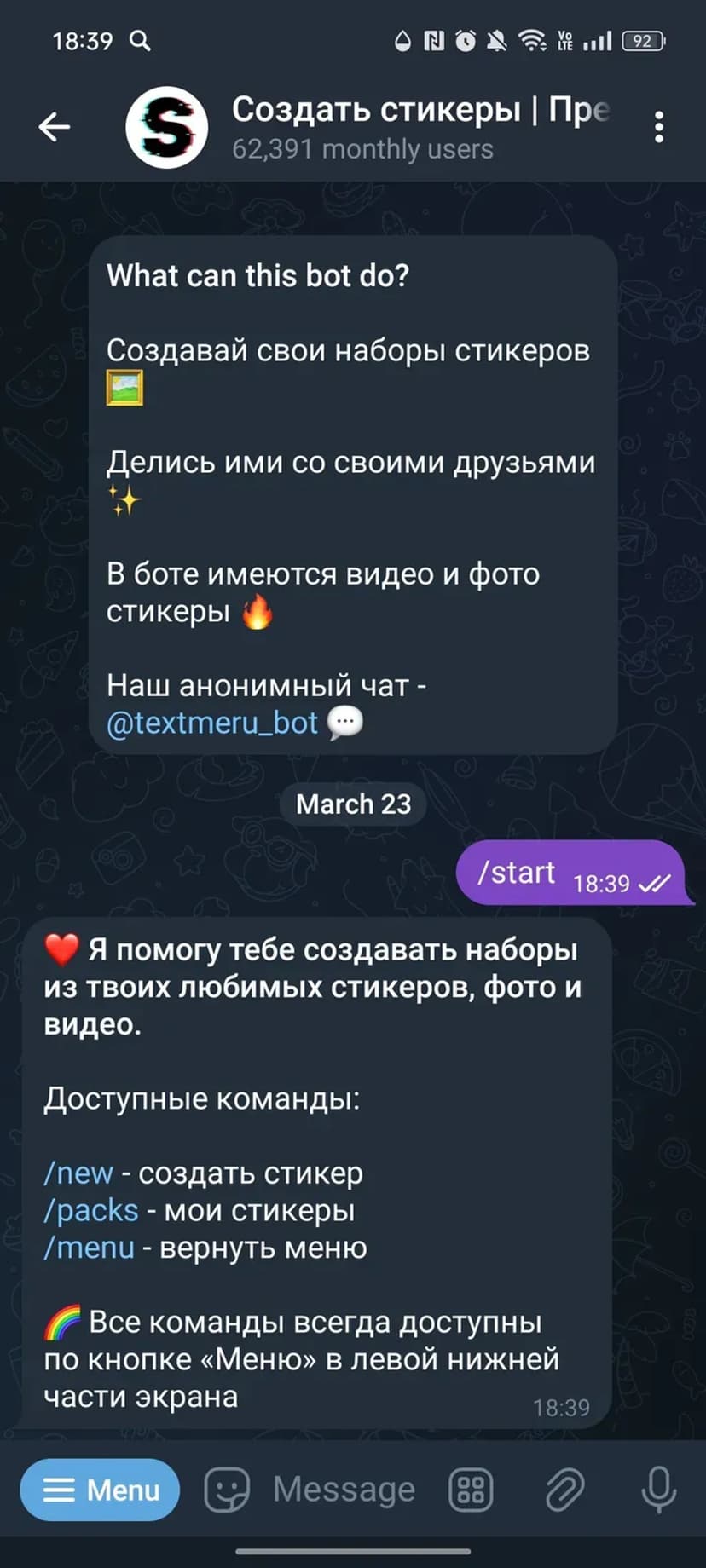Run the /packs command link

pos(92,1211)
